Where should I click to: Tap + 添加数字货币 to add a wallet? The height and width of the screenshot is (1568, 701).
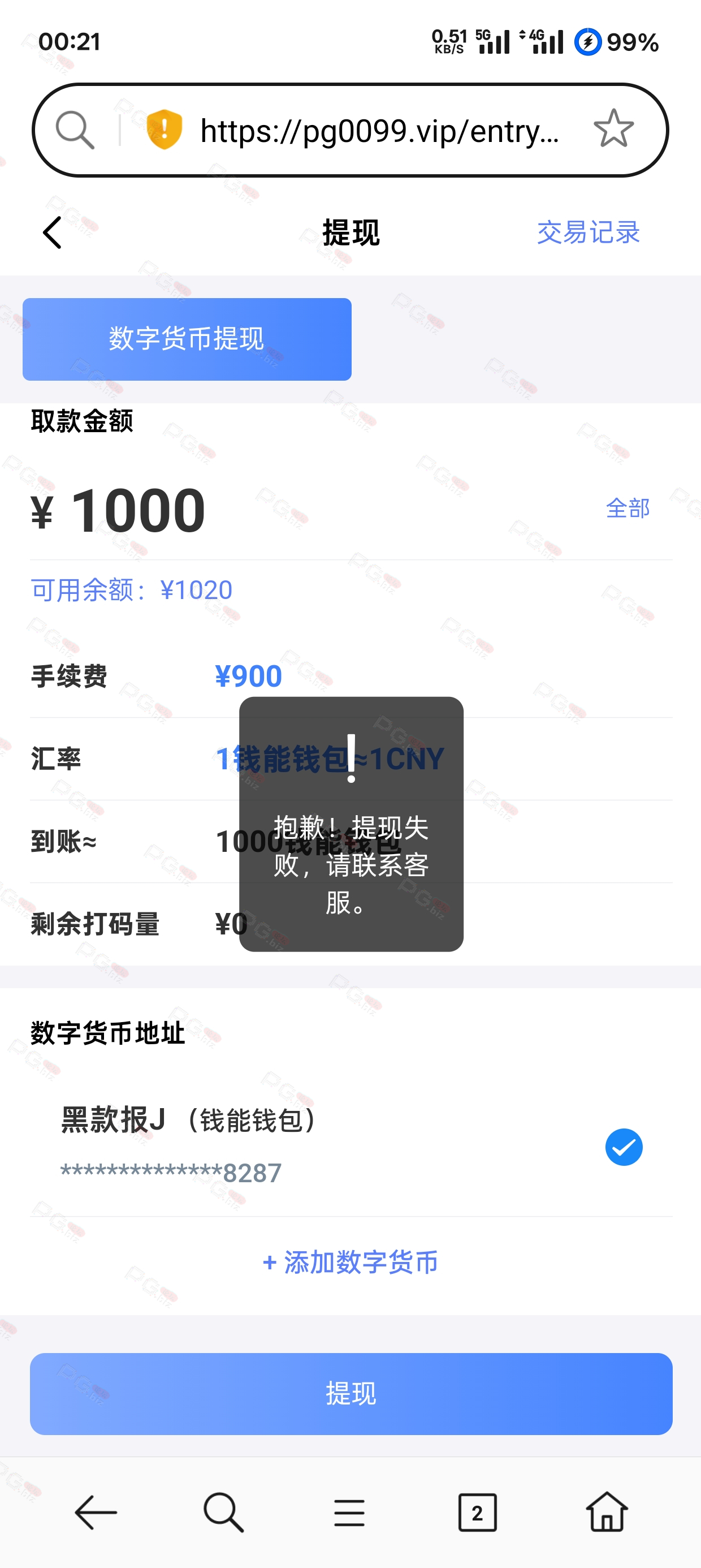(x=350, y=1262)
